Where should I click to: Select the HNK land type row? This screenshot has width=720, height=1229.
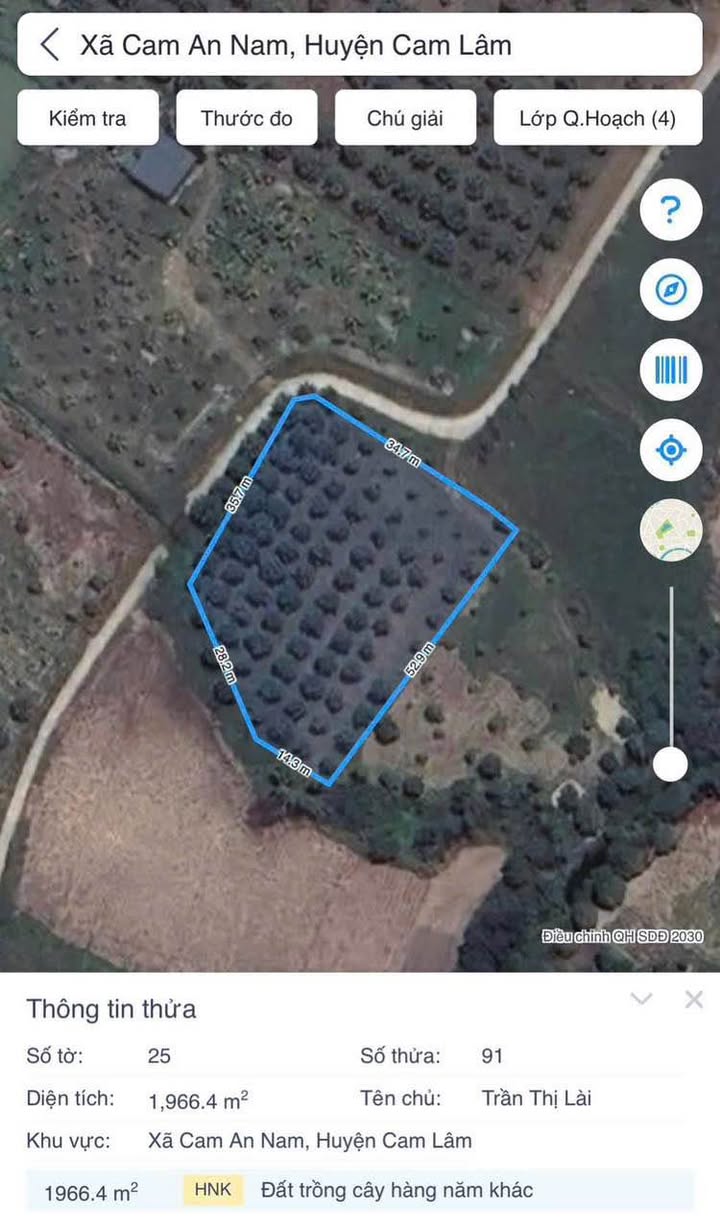point(360,1191)
